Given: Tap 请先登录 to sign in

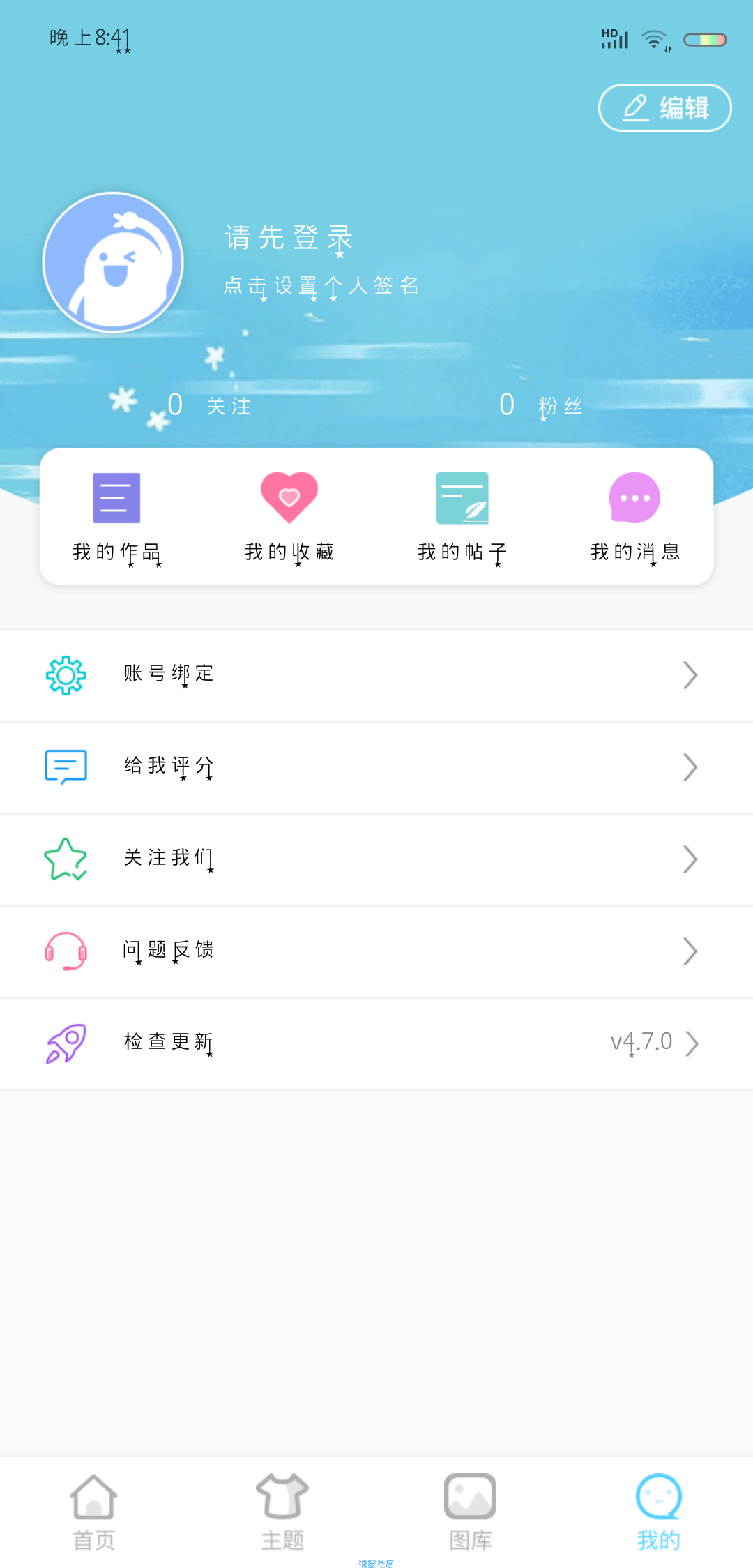Looking at the screenshot, I should coord(289,238).
